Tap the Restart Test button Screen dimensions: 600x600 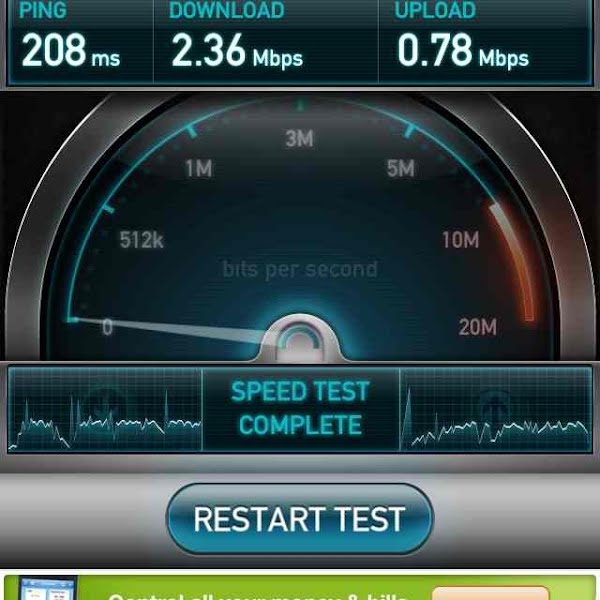[299, 519]
